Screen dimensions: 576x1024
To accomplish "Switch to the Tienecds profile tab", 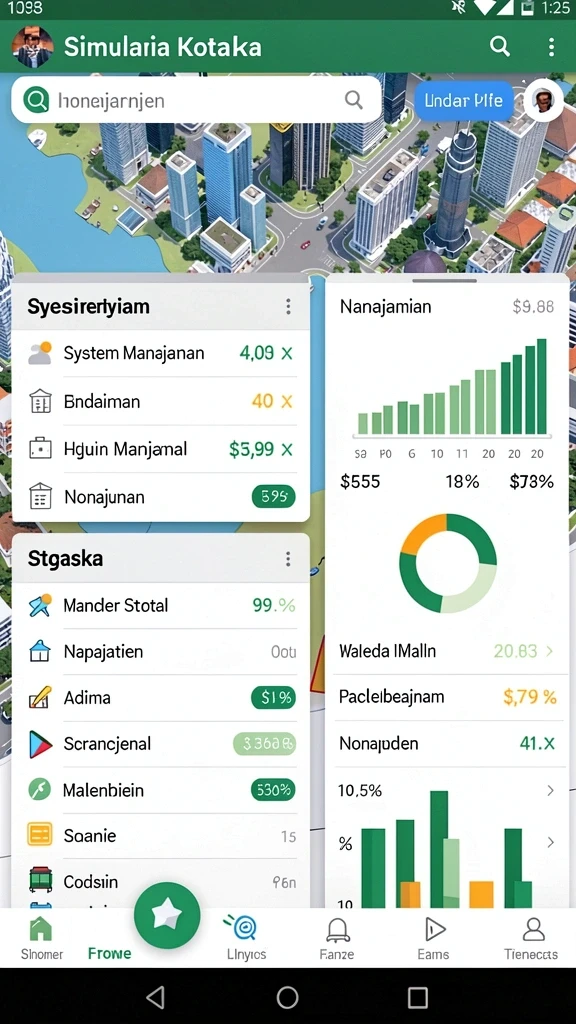I will pyautogui.click(x=531, y=938).
